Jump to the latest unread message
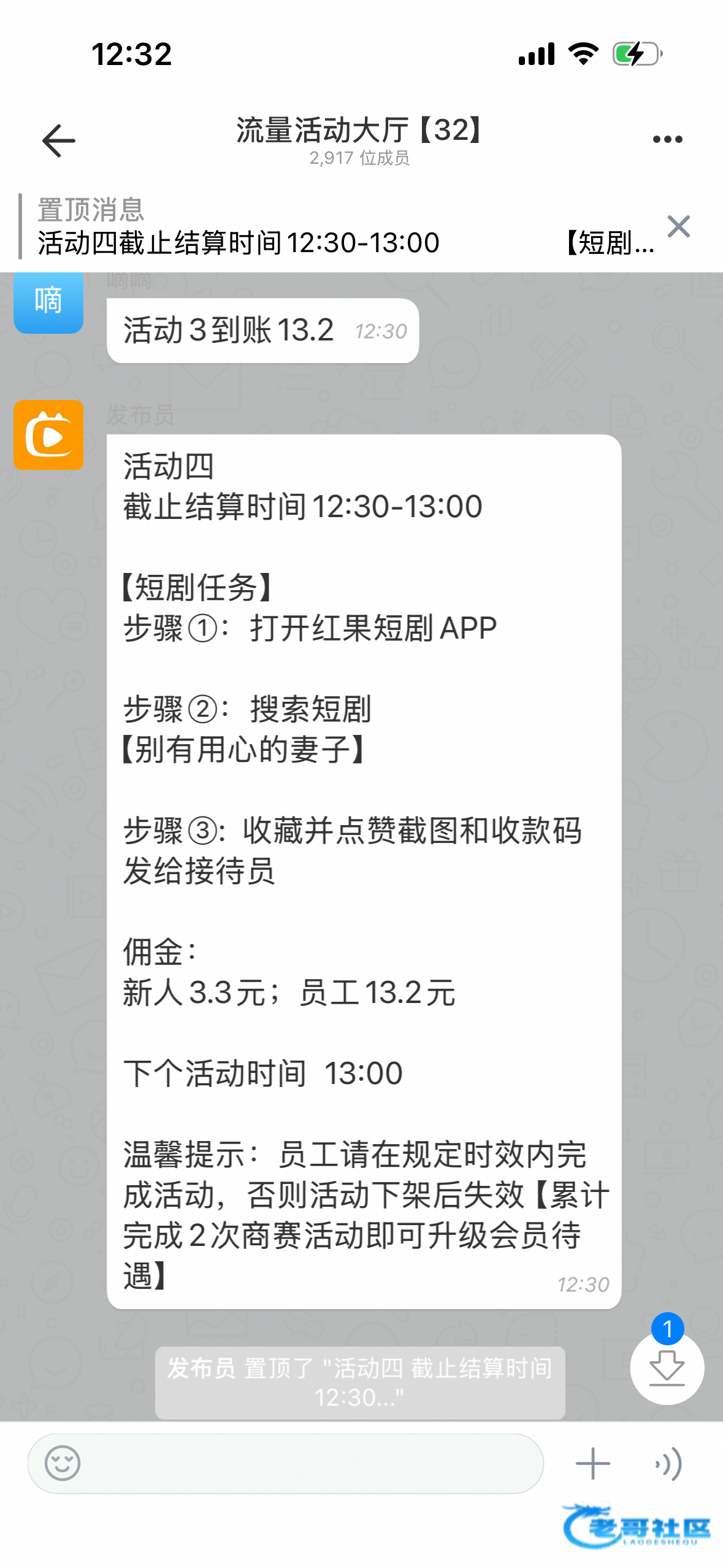The image size is (723, 1568). tap(667, 1367)
